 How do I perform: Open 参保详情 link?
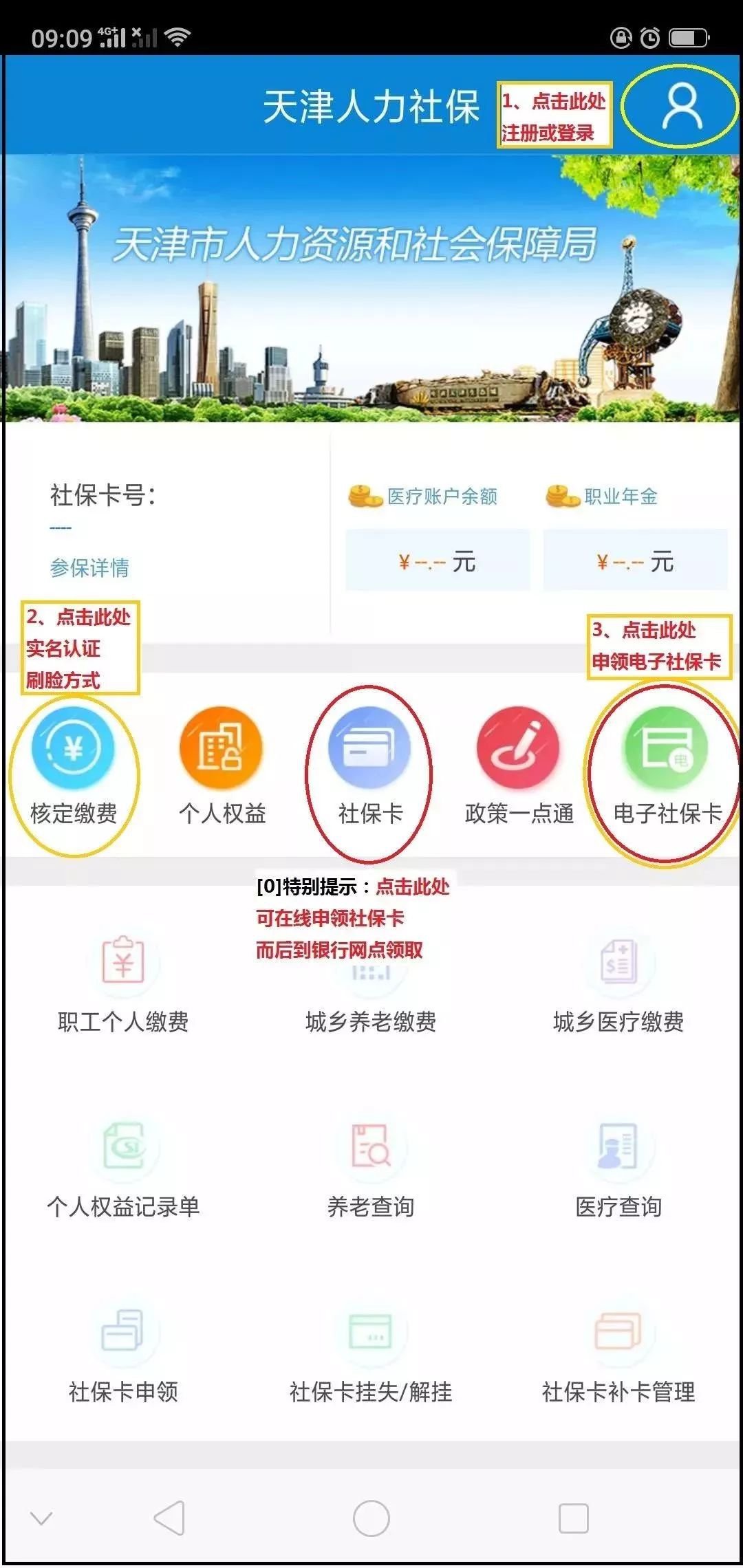click(x=89, y=567)
